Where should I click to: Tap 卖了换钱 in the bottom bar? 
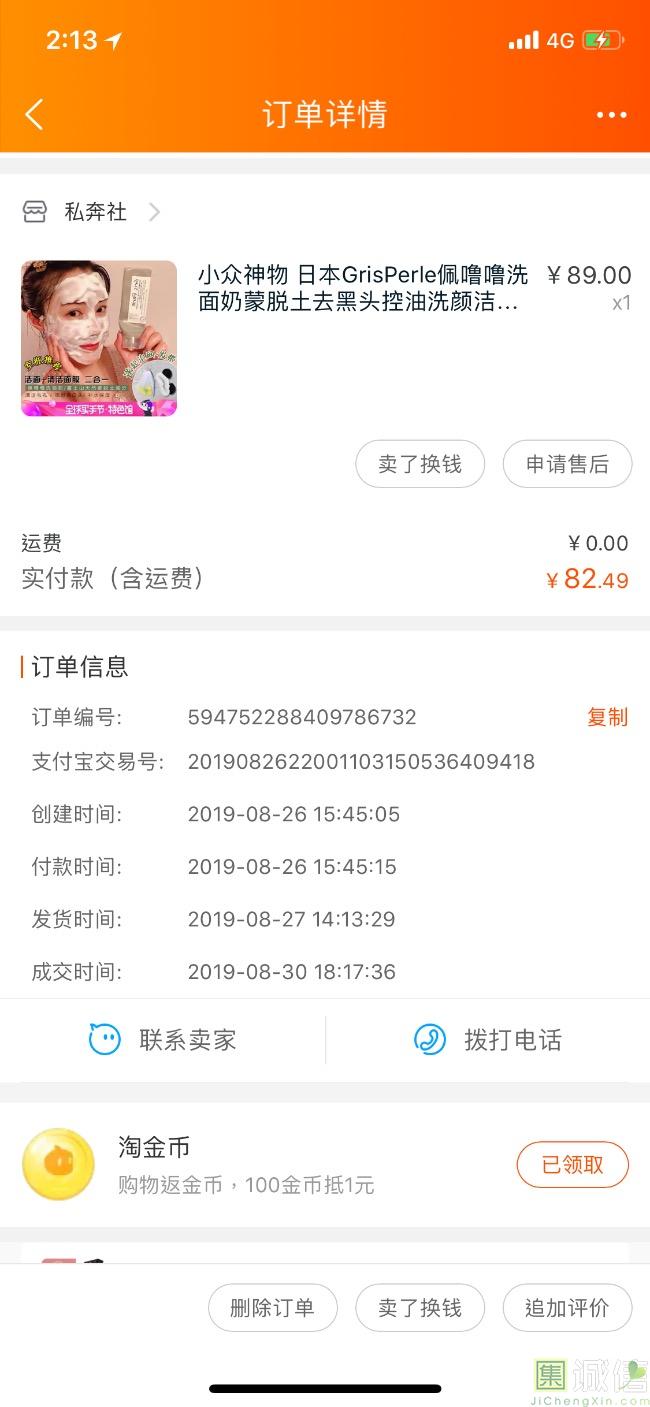tap(420, 1308)
